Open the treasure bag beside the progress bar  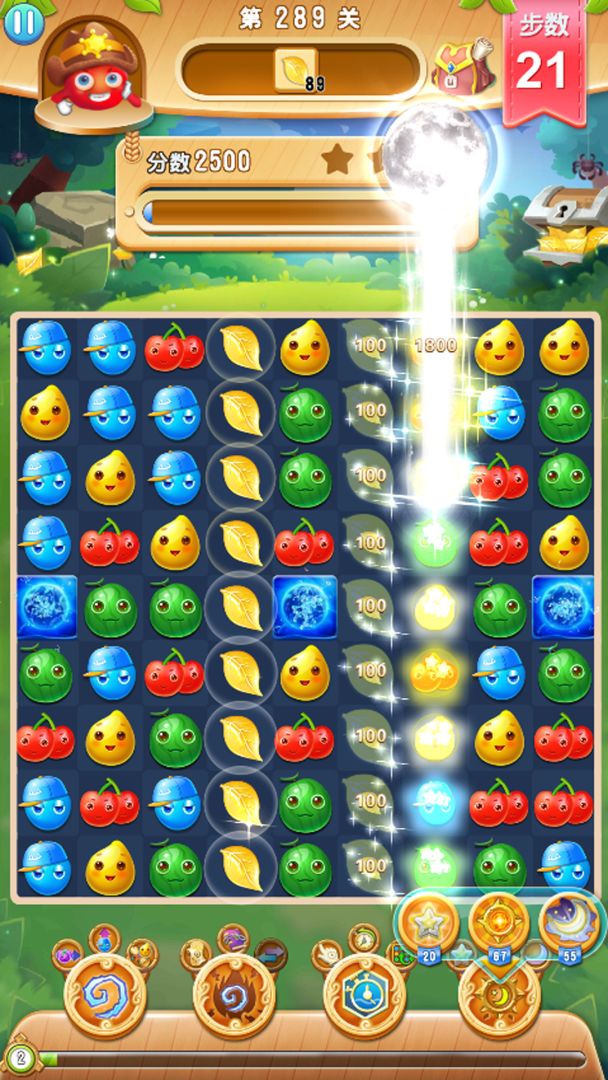coord(462,68)
